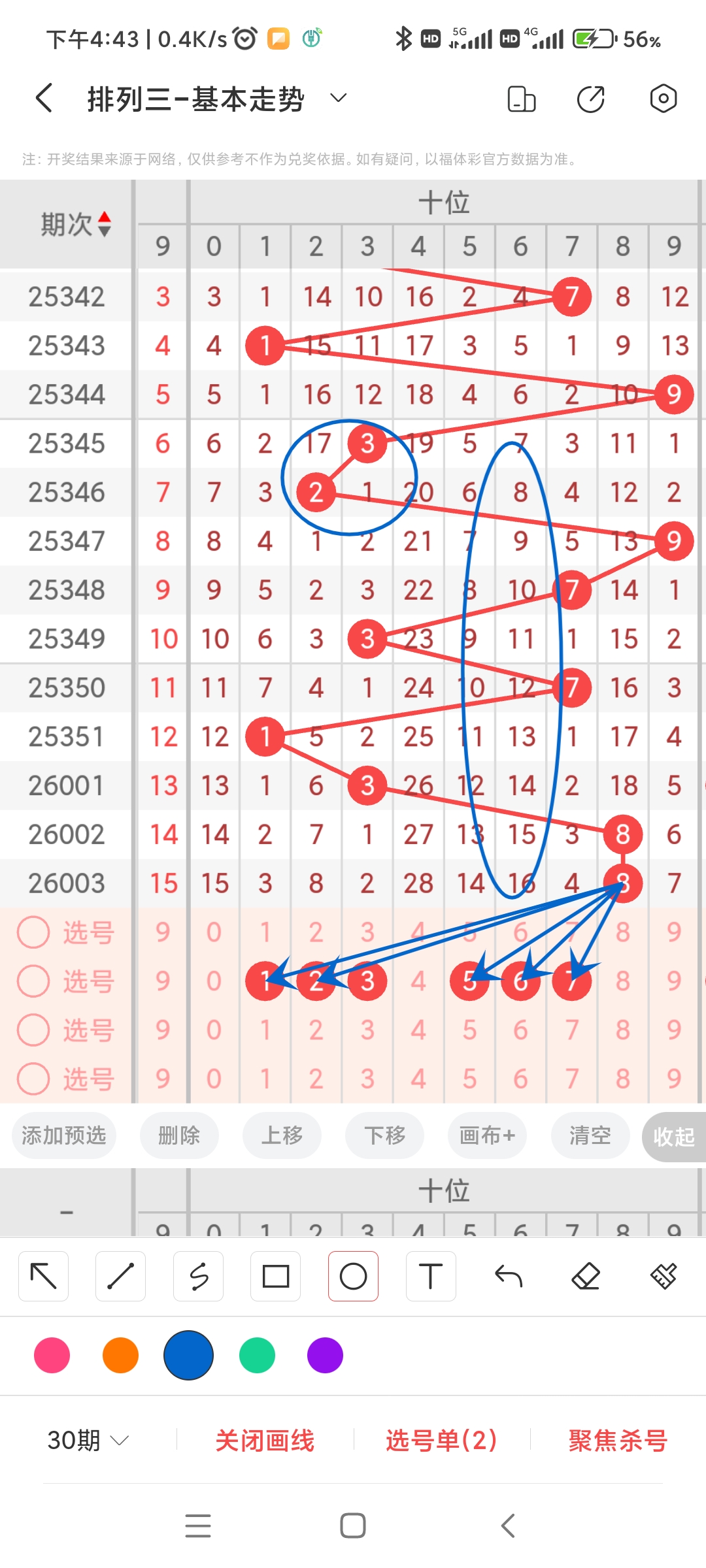Tap the arrow selection tool
The height and width of the screenshot is (1568, 706).
pyautogui.click(x=43, y=1275)
